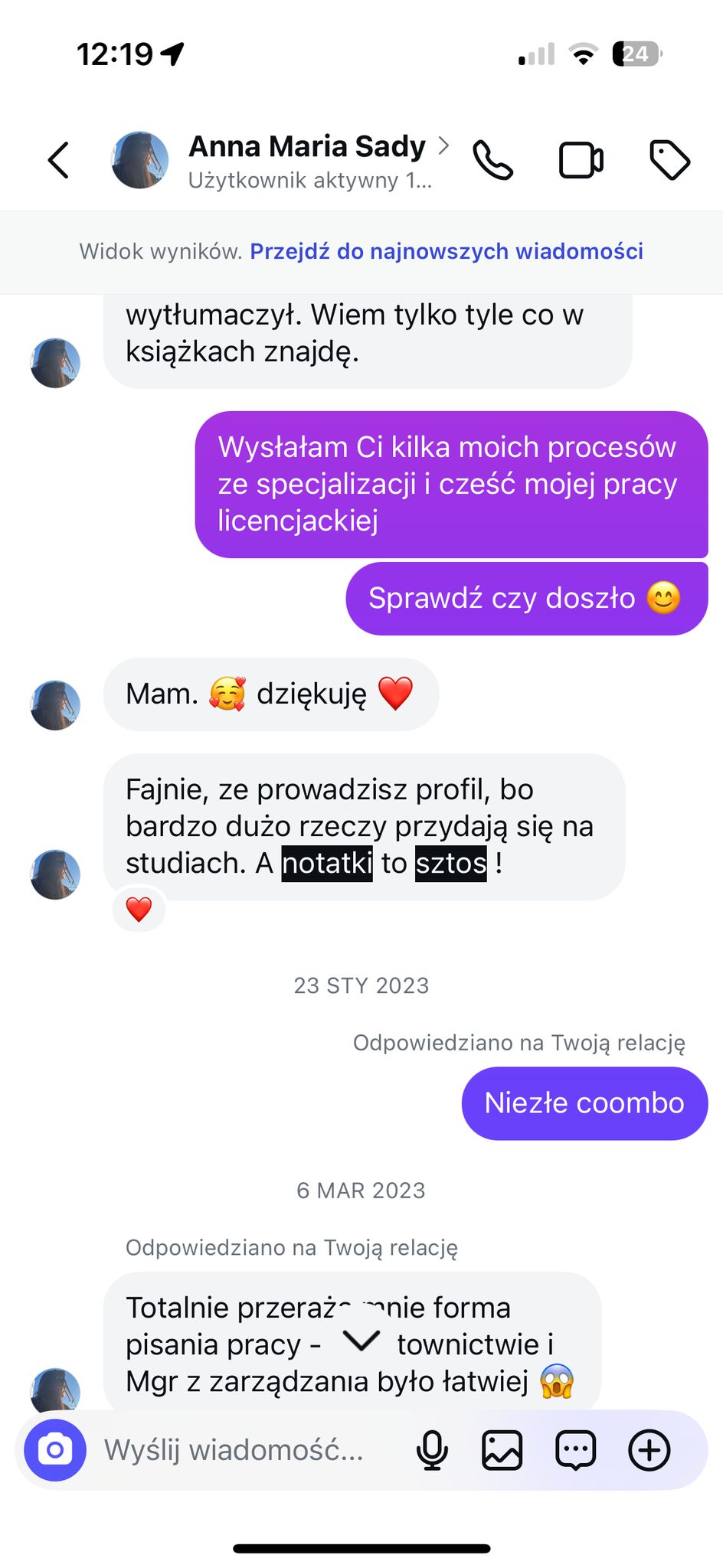Image resolution: width=723 pixels, height=1568 pixels.
Task: Tap Przejdź do najnowszych wiadomości link
Action: click(x=447, y=251)
